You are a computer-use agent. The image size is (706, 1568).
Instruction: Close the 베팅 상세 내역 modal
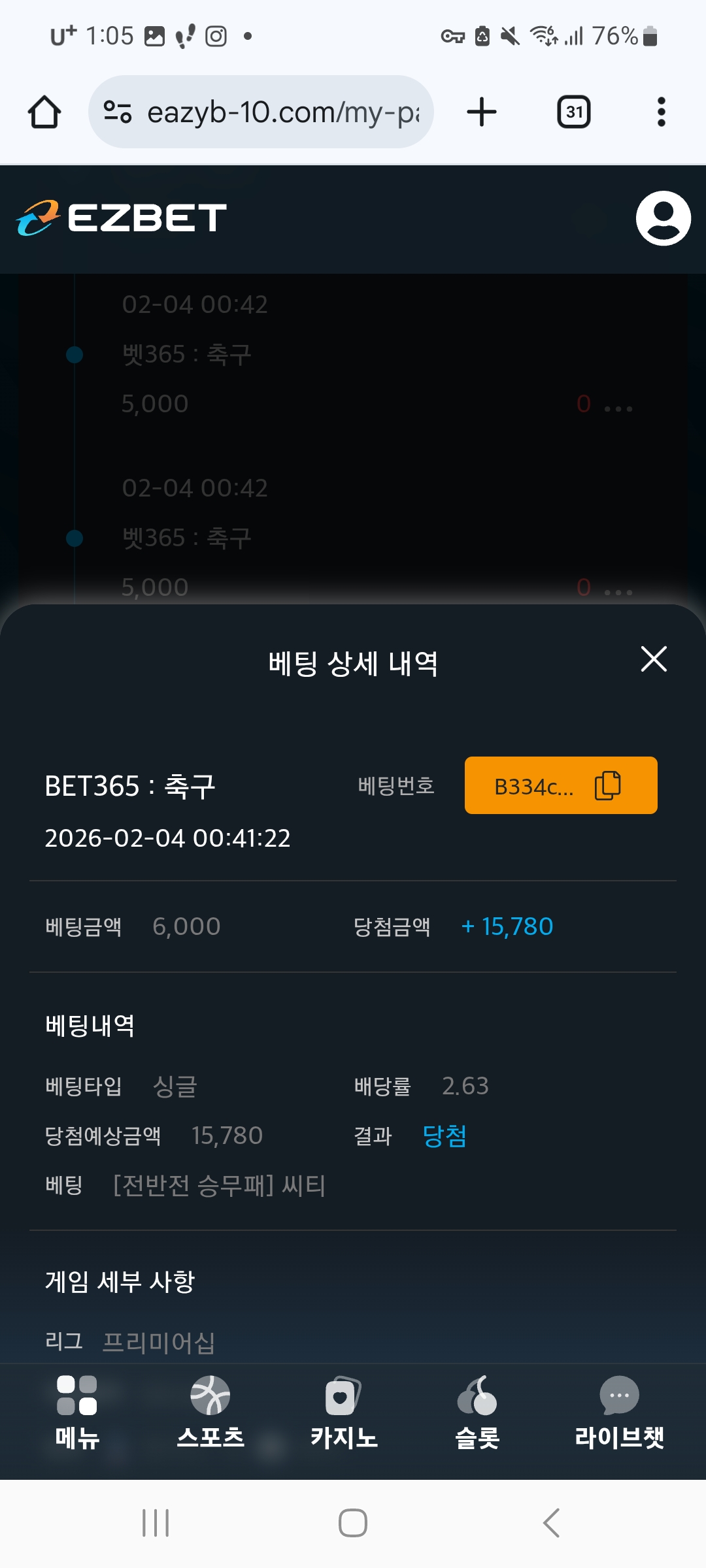653,660
